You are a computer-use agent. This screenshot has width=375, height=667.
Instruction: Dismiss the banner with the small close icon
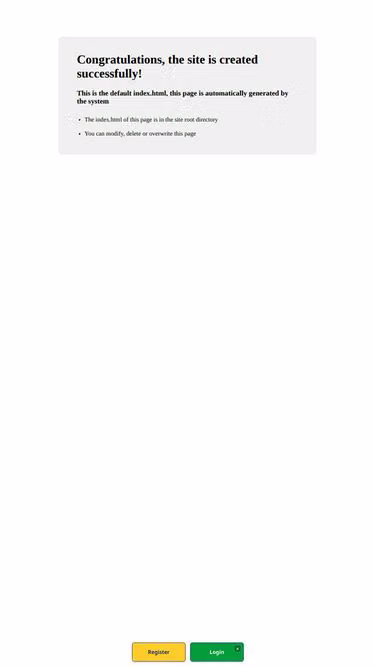click(237, 649)
